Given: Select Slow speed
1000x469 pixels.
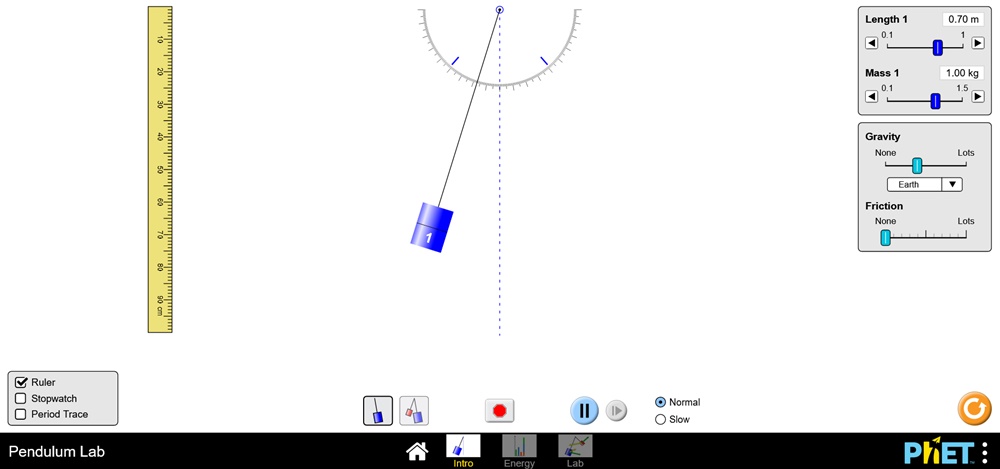Looking at the screenshot, I should (660, 419).
